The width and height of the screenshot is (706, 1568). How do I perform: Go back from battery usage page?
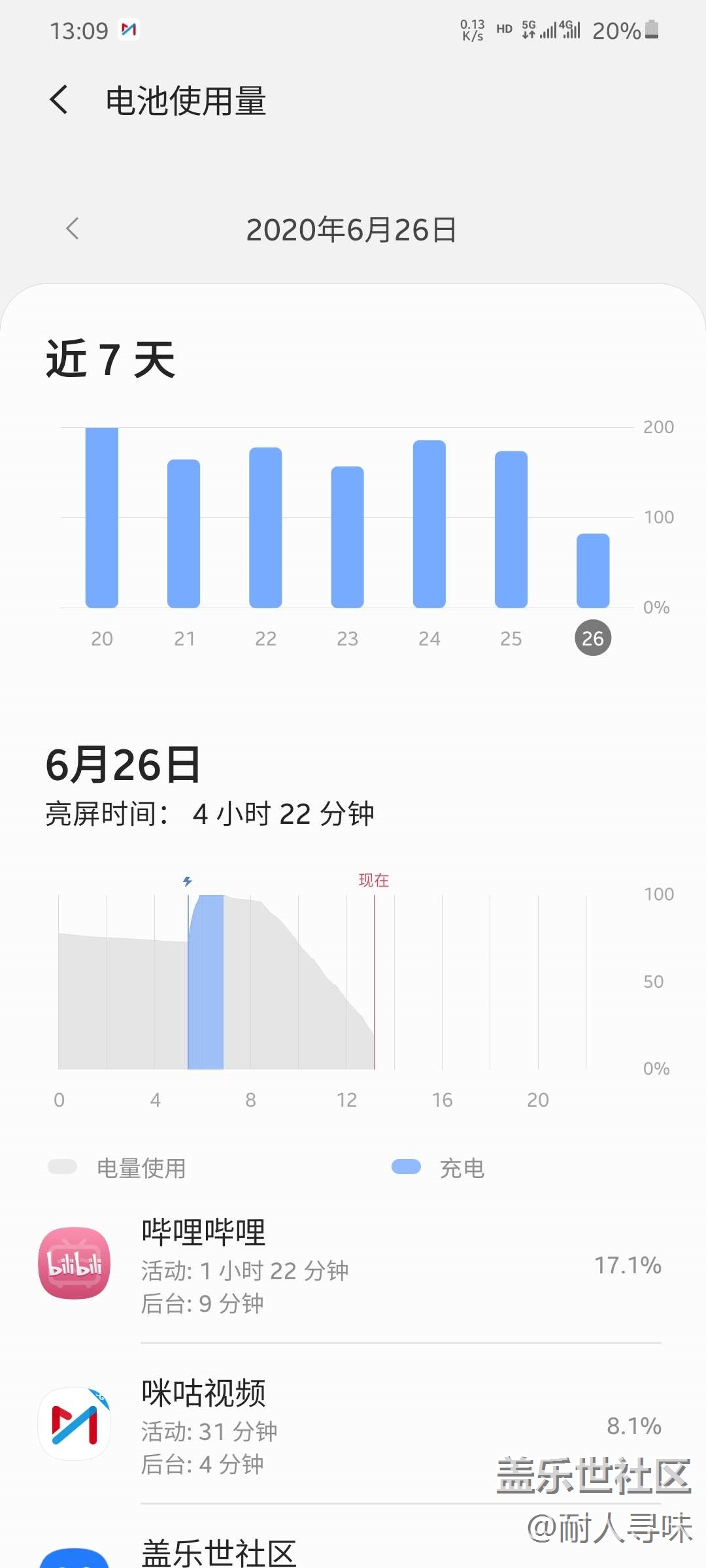(x=59, y=100)
